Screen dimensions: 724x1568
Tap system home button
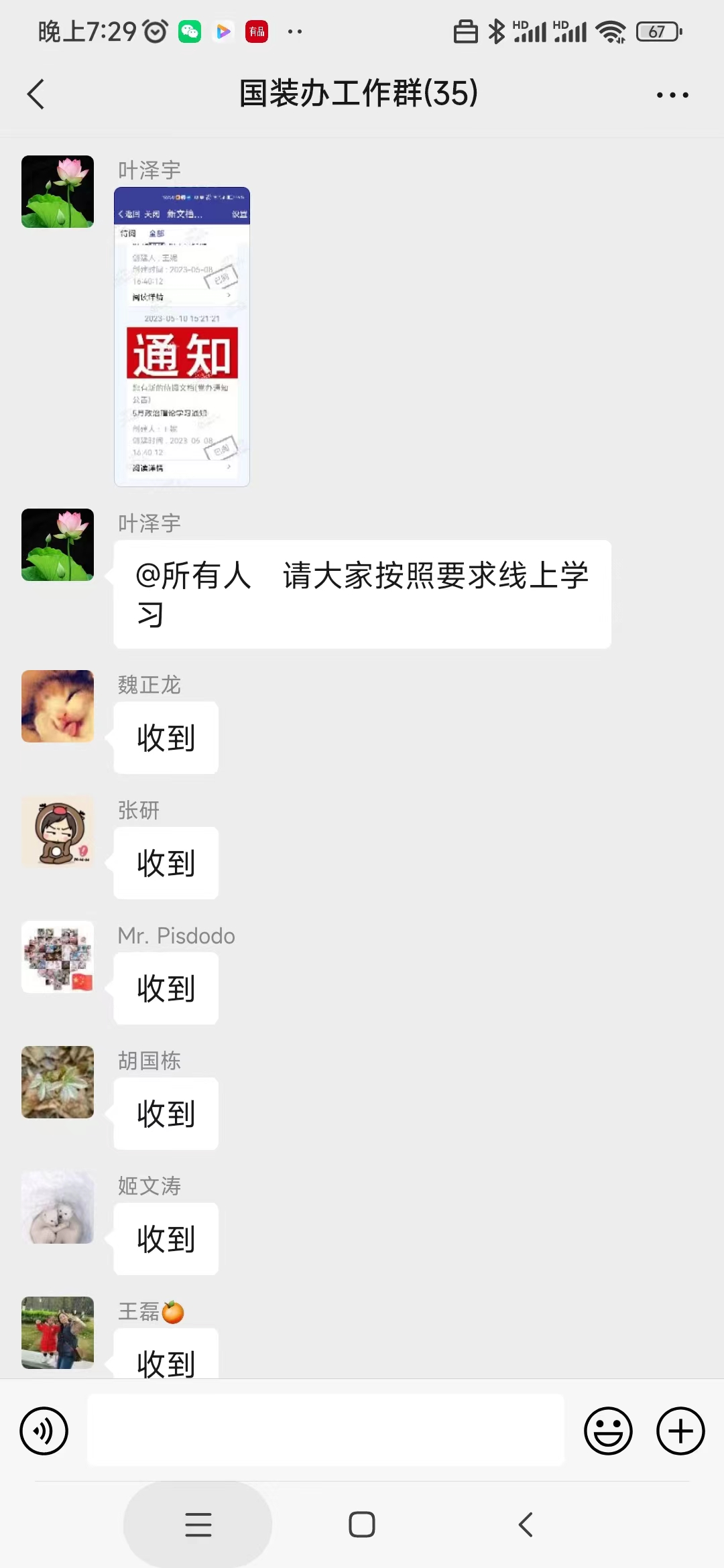point(362,1524)
